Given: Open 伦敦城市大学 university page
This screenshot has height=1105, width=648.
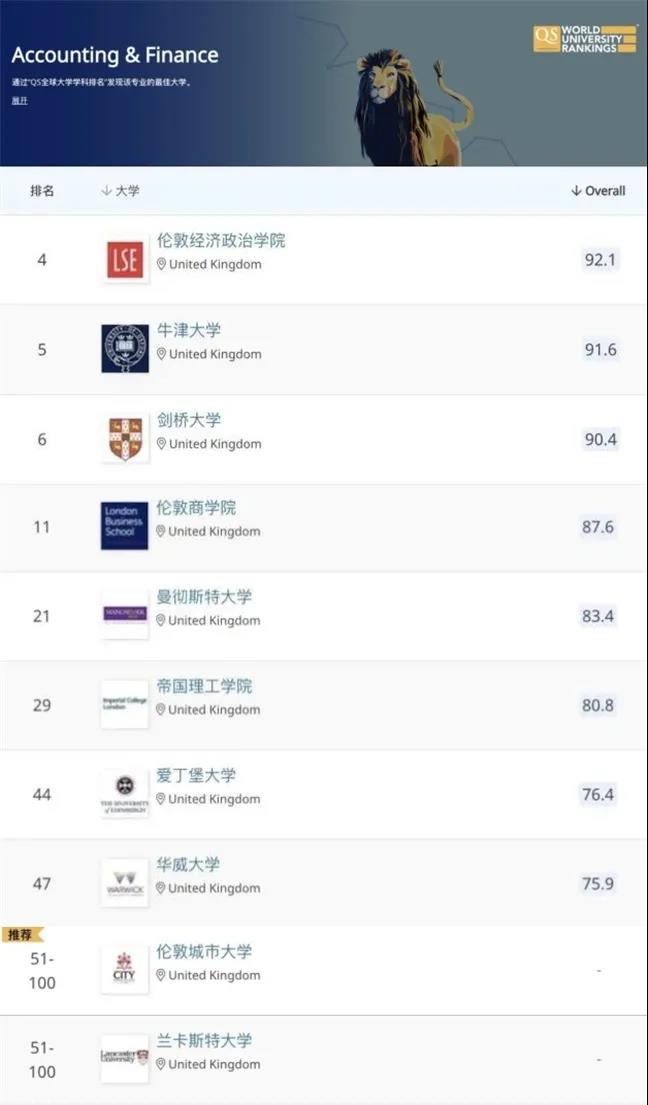Looking at the screenshot, I should (x=204, y=951).
